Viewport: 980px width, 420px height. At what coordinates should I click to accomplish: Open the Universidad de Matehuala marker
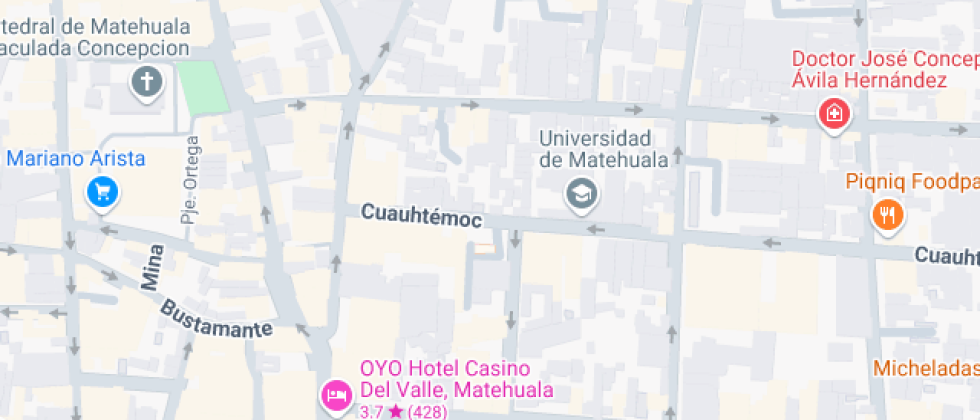(x=580, y=193)
